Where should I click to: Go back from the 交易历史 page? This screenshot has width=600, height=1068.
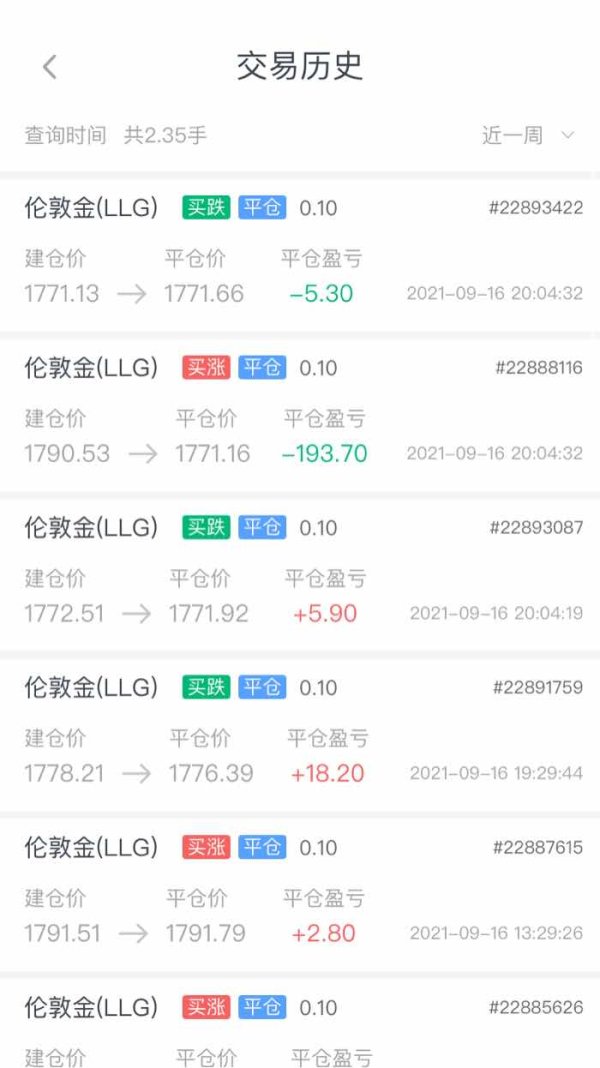[x=50, y=67]
